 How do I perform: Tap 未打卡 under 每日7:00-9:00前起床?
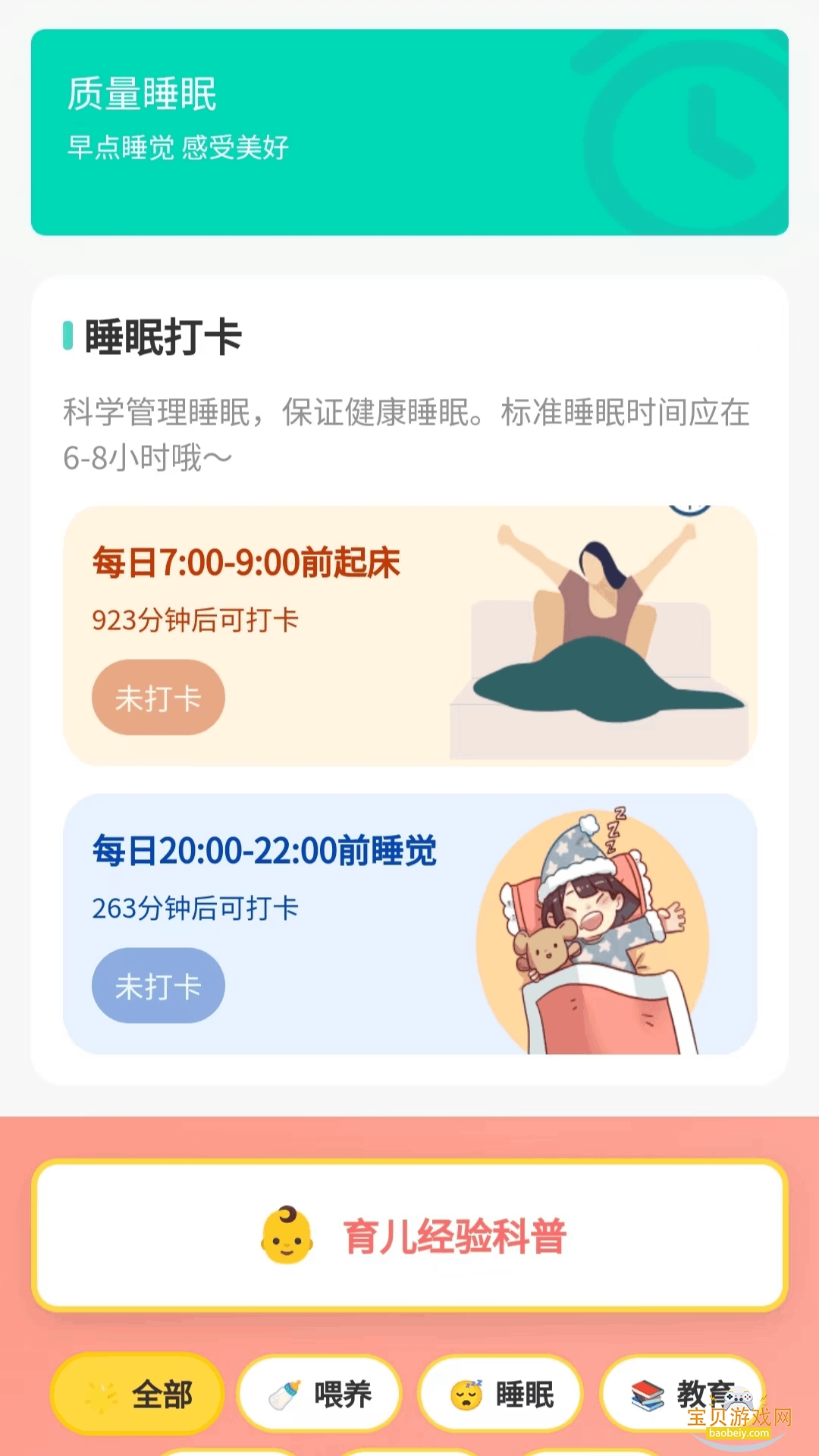158,698
